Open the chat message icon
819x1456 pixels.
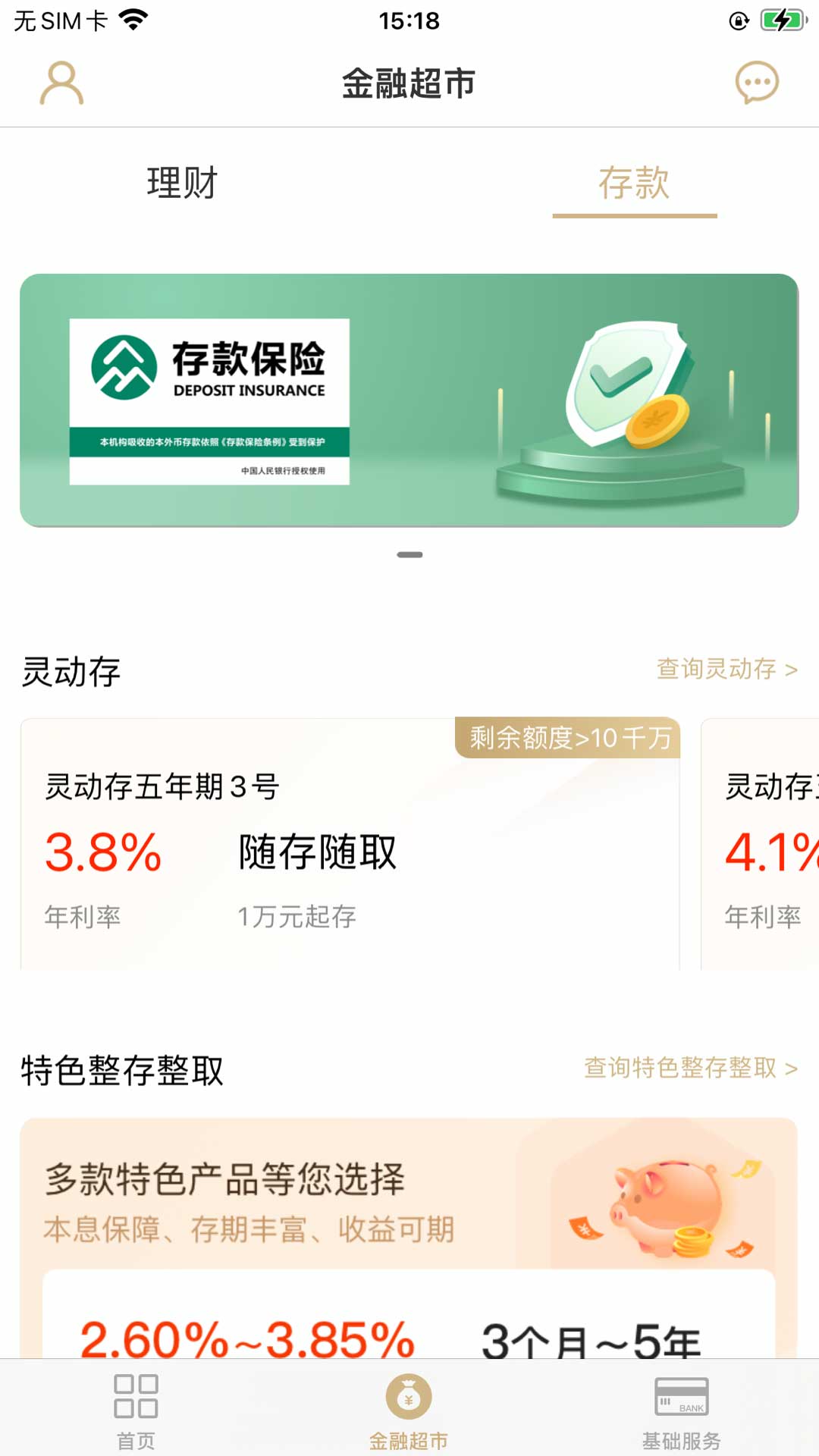tap(757, 83)
